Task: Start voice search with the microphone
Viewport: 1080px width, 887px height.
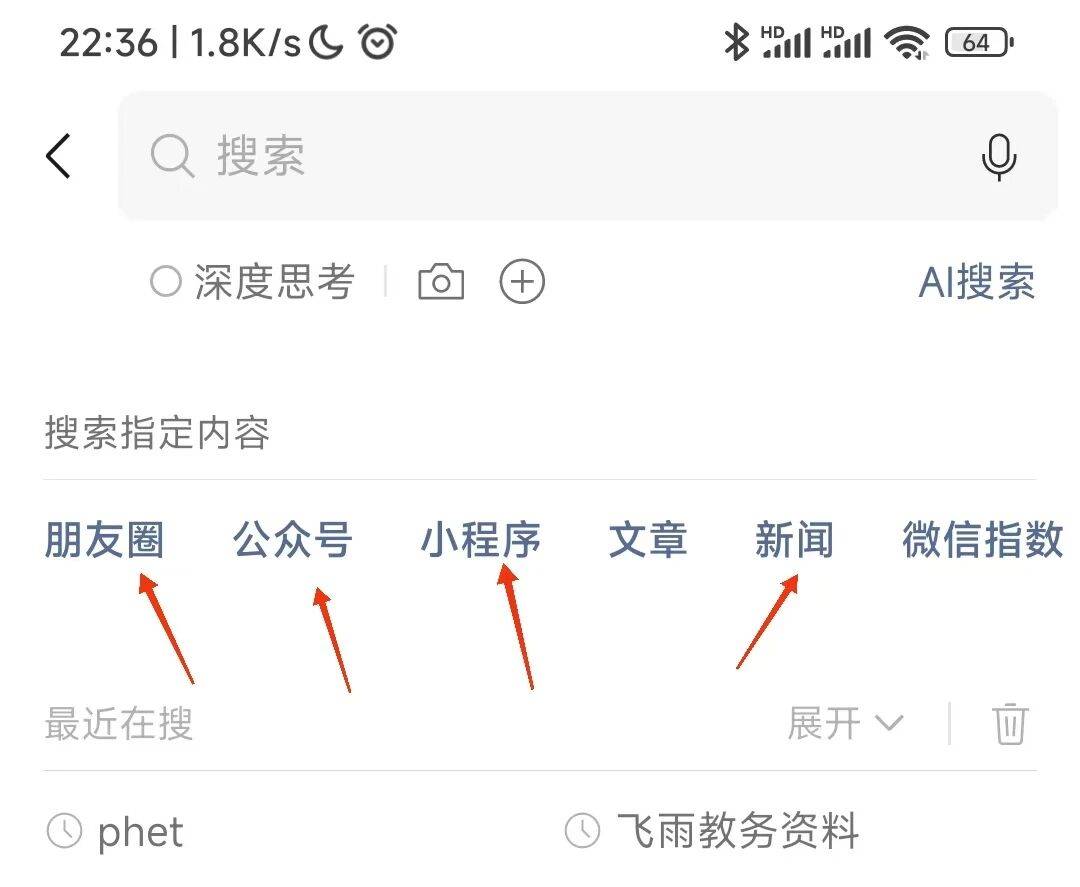Action: coord(999,157)
